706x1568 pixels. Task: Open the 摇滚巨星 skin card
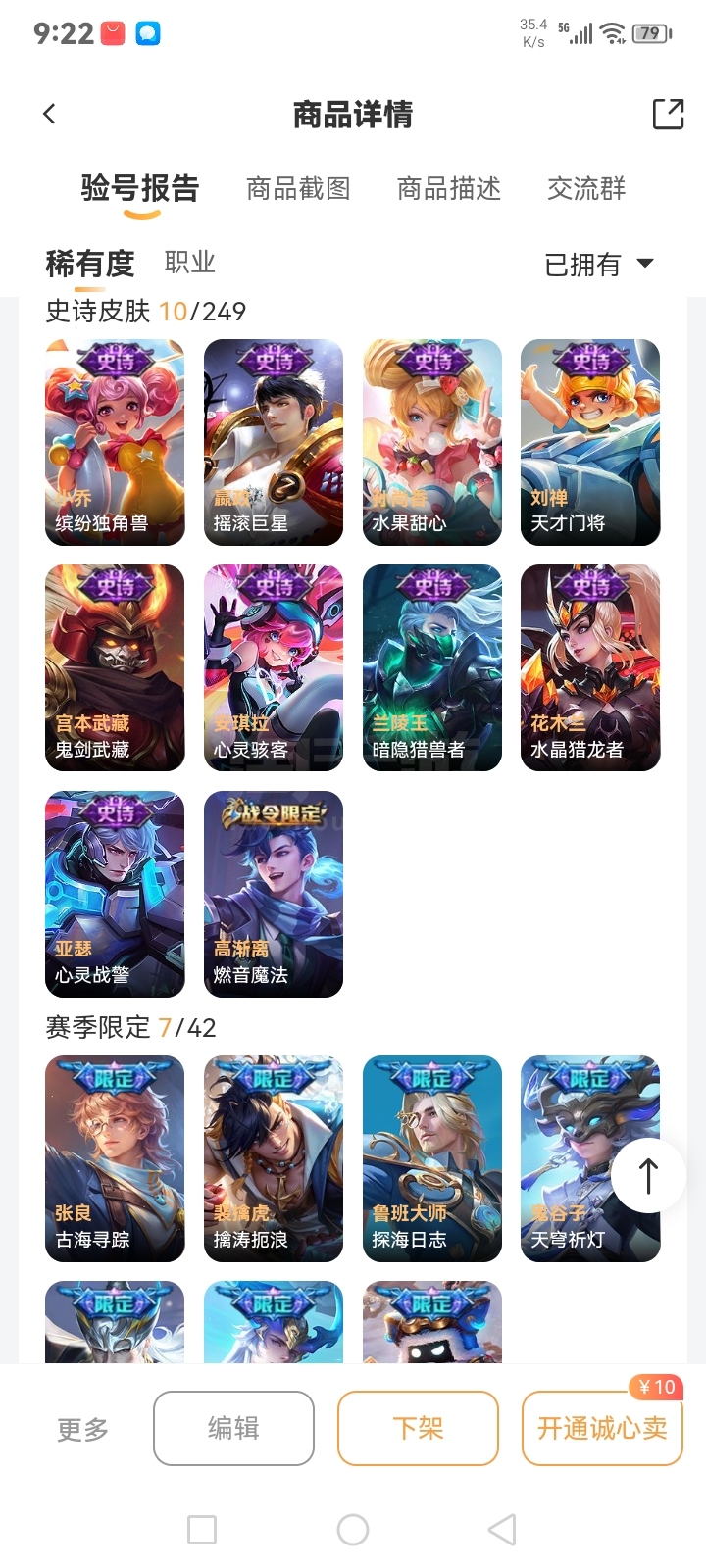(274, 442)
